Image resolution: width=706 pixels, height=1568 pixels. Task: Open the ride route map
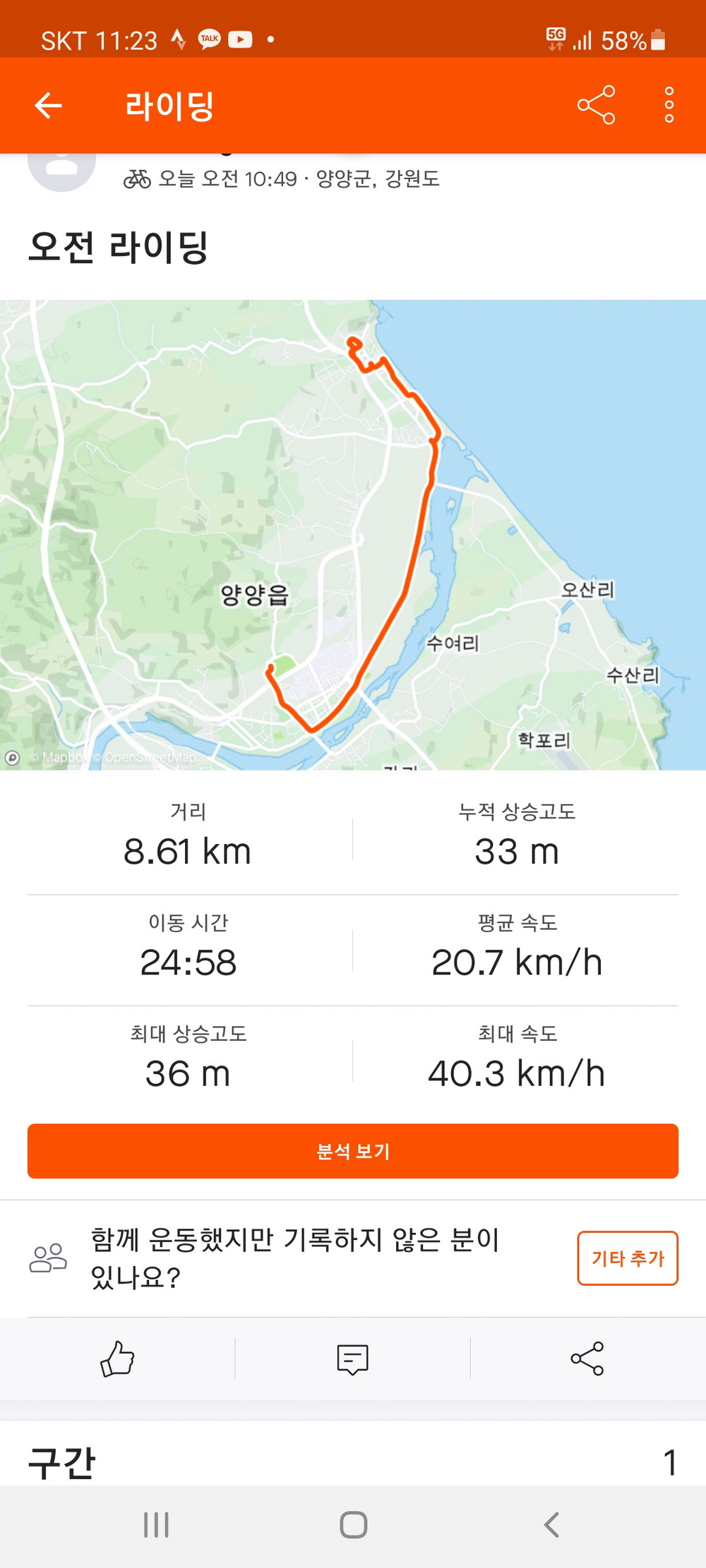point(353,534)
